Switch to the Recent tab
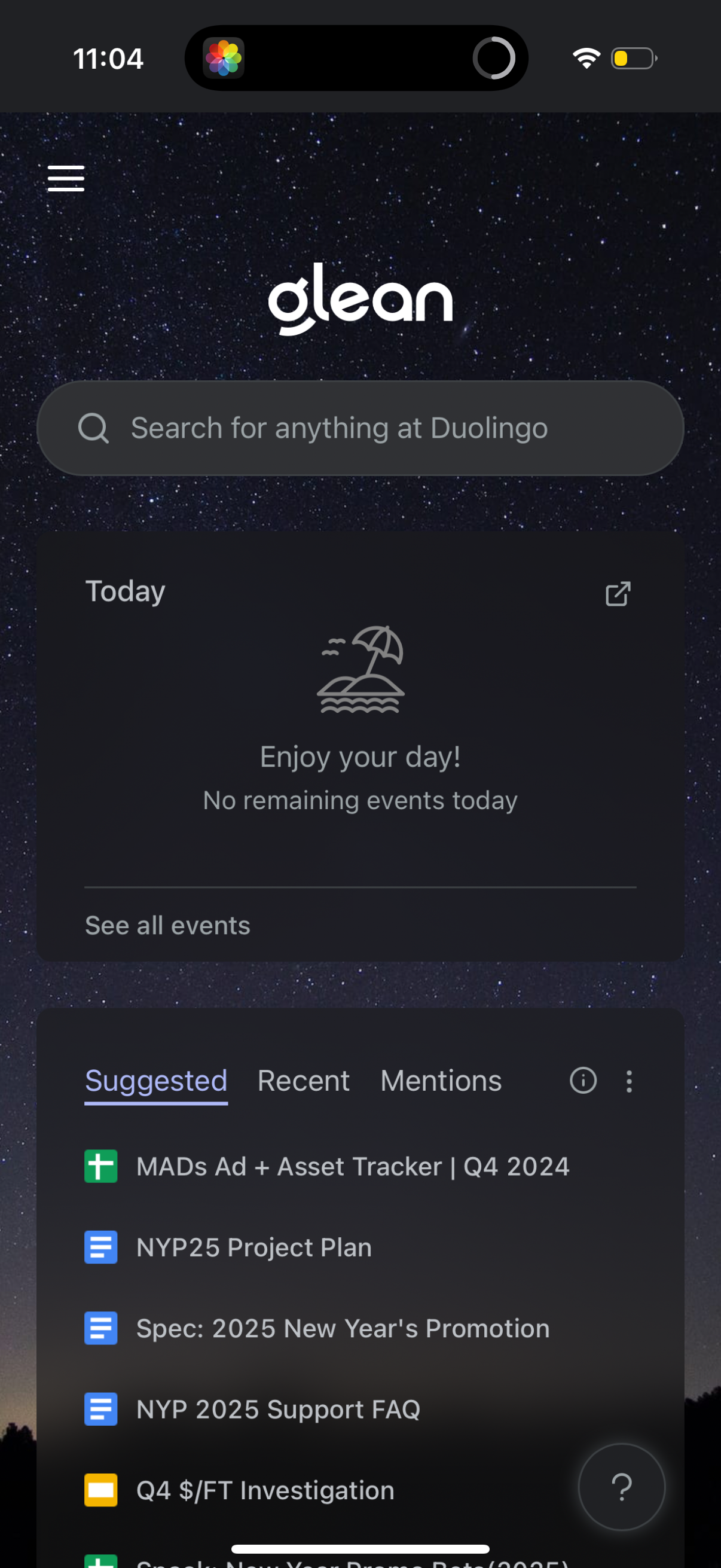This screenshot has height=1568, width=721. point(303,1081)
